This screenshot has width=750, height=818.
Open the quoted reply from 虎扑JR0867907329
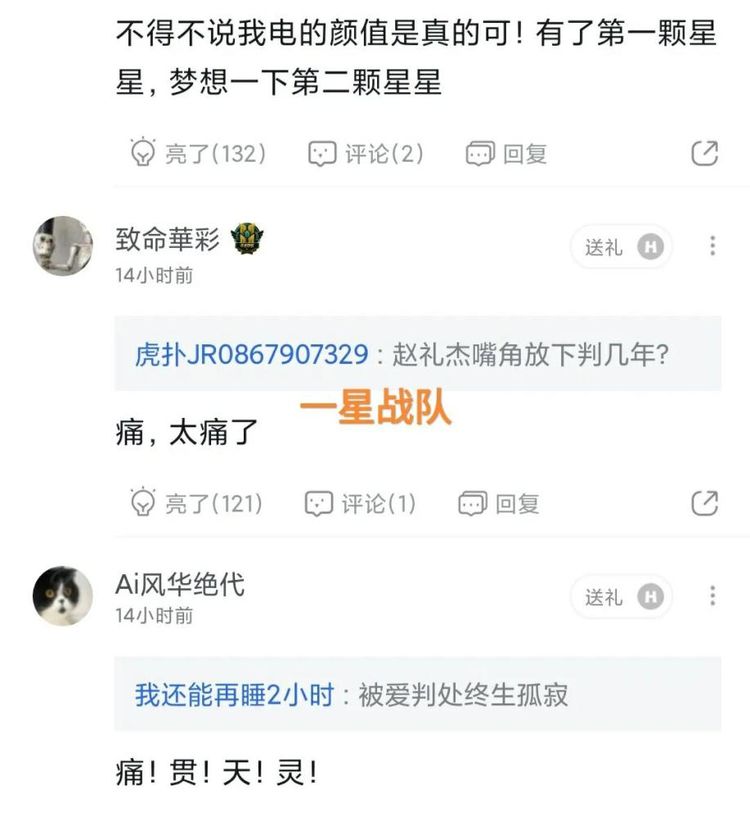pos(417,354)
